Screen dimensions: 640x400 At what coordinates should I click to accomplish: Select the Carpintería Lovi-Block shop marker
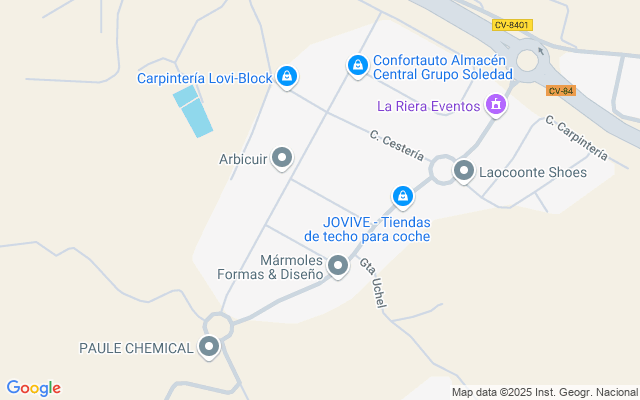tap(287, 76)
